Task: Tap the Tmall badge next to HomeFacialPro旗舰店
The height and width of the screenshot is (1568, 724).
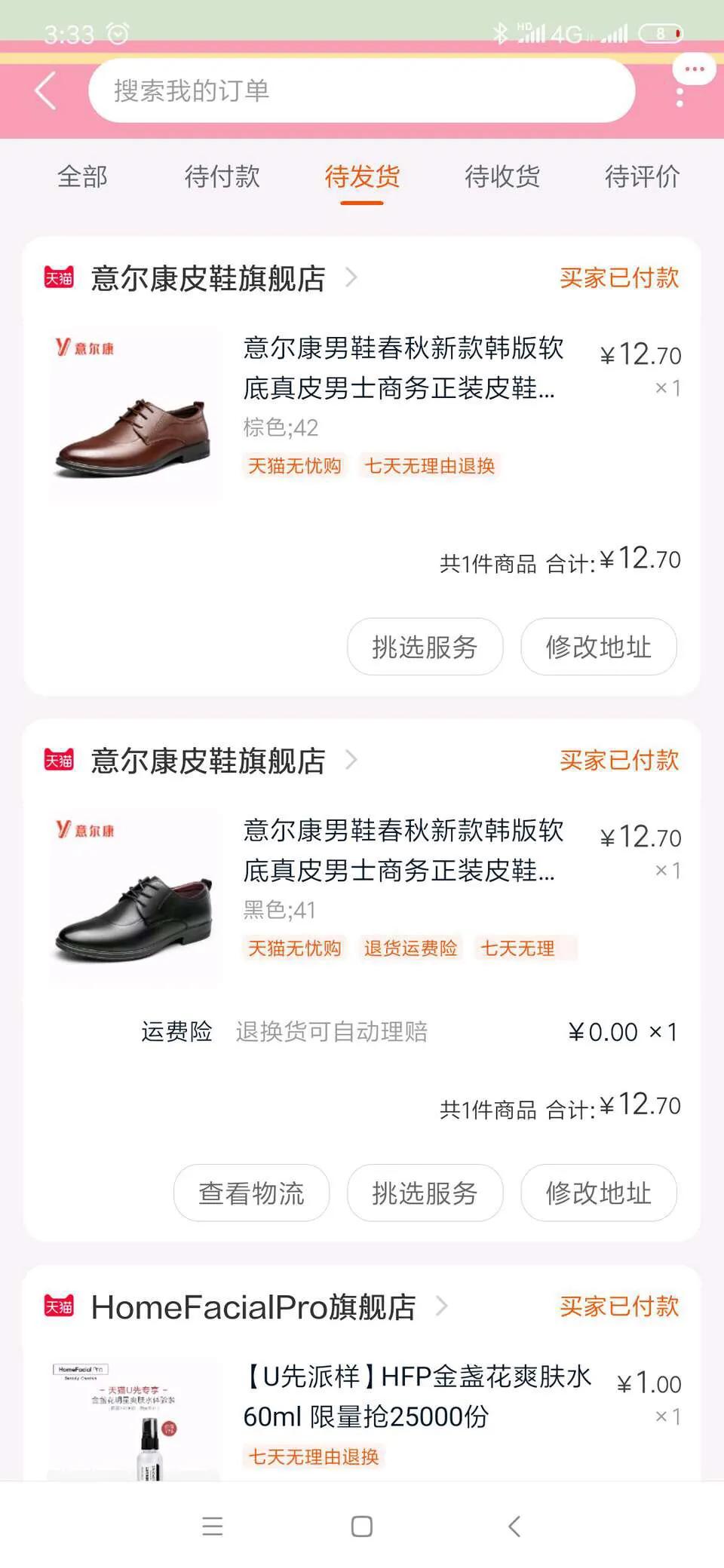Action: pos(59,1305)
